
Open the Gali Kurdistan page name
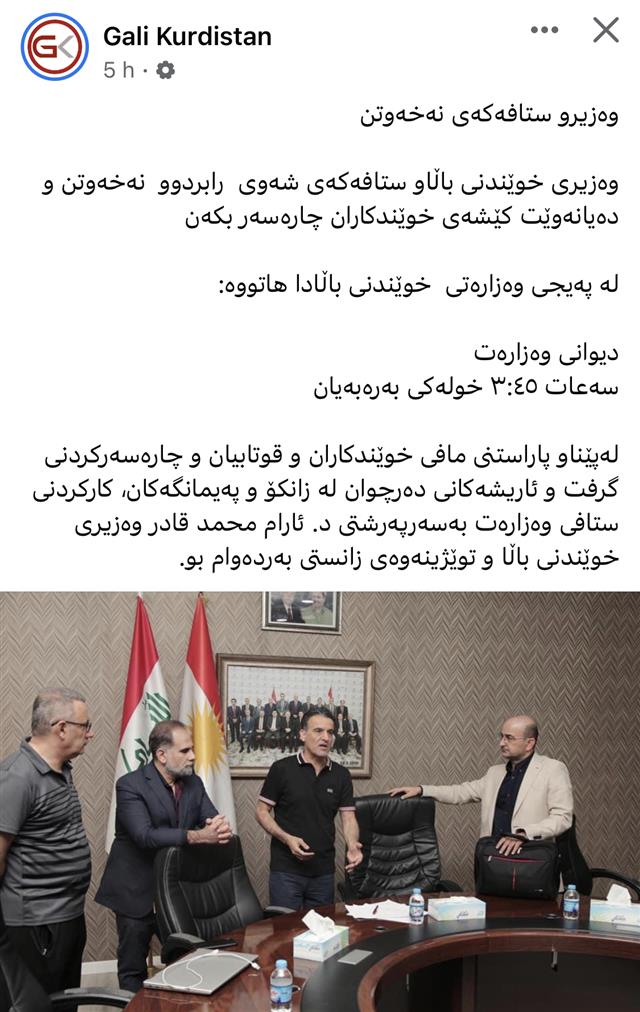click(187, 38)
